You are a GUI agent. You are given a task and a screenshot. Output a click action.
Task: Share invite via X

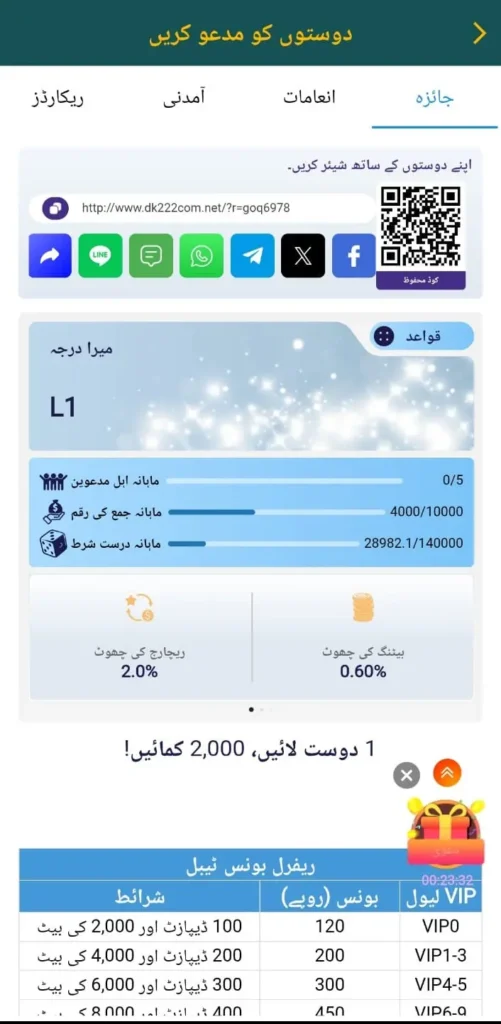pyautogui.click(x=303, y=256)
